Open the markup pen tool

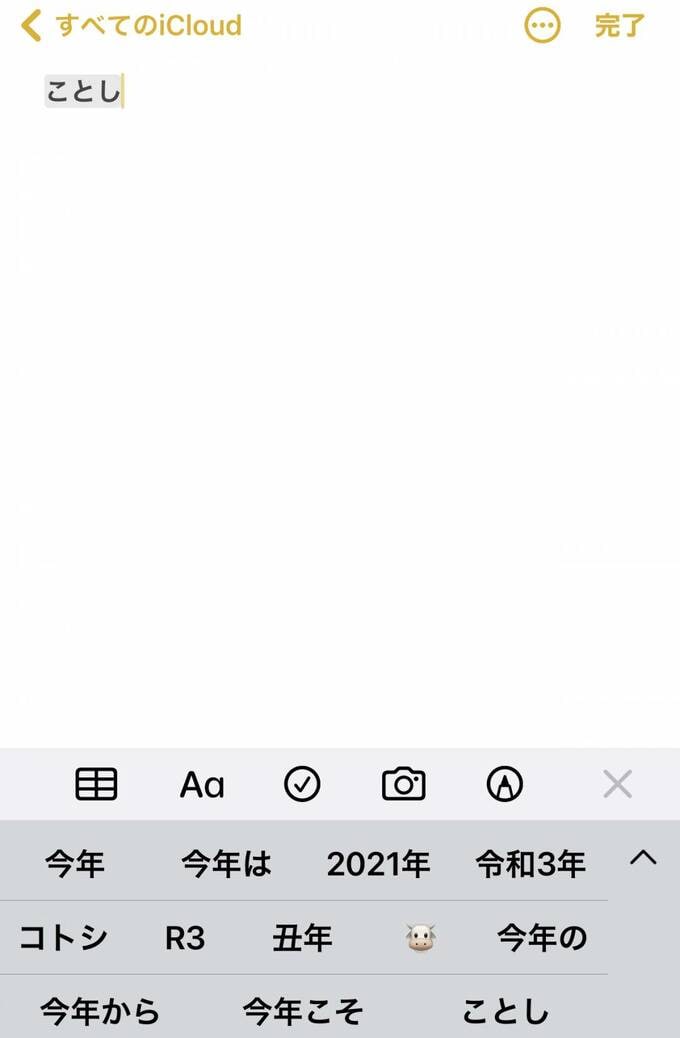[x=505, y=785]
